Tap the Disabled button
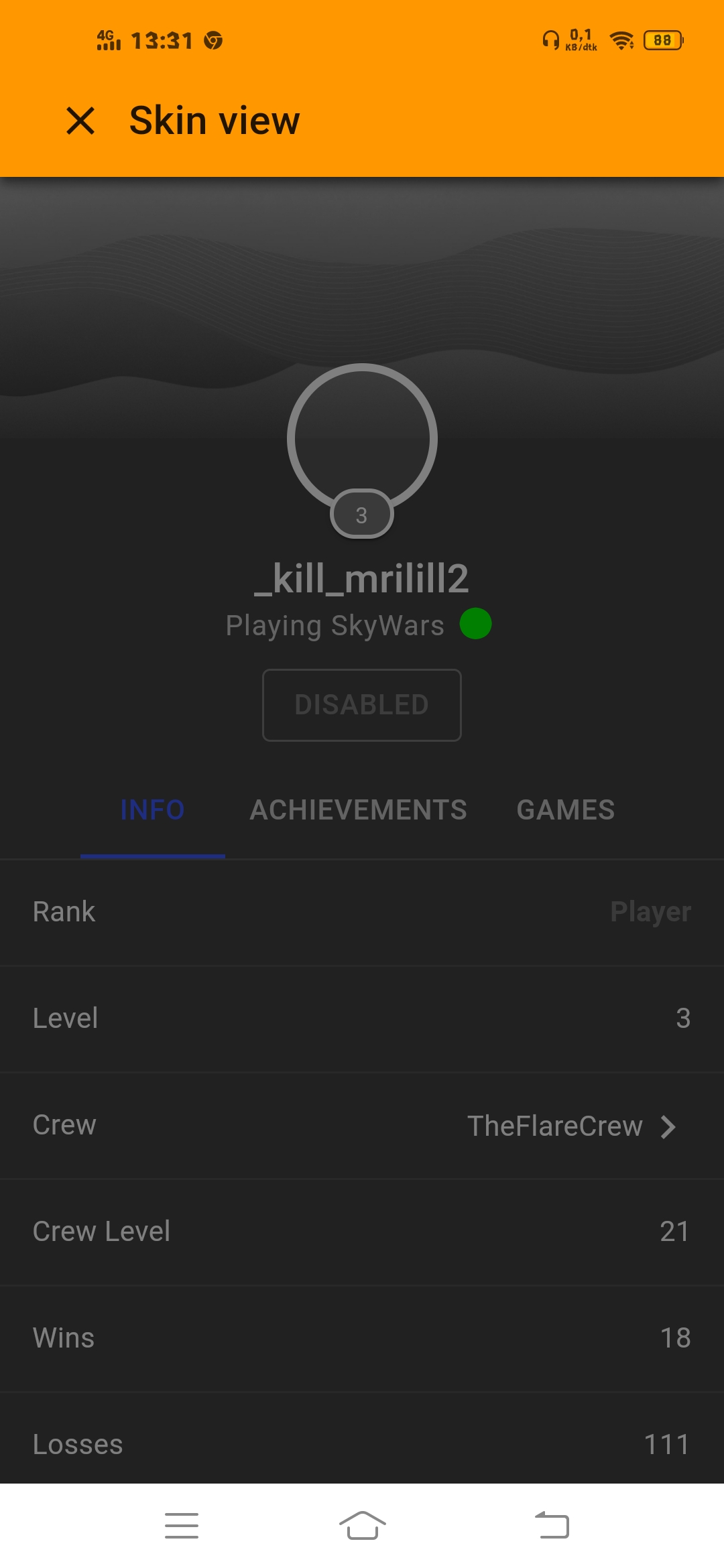 [362, 705]
